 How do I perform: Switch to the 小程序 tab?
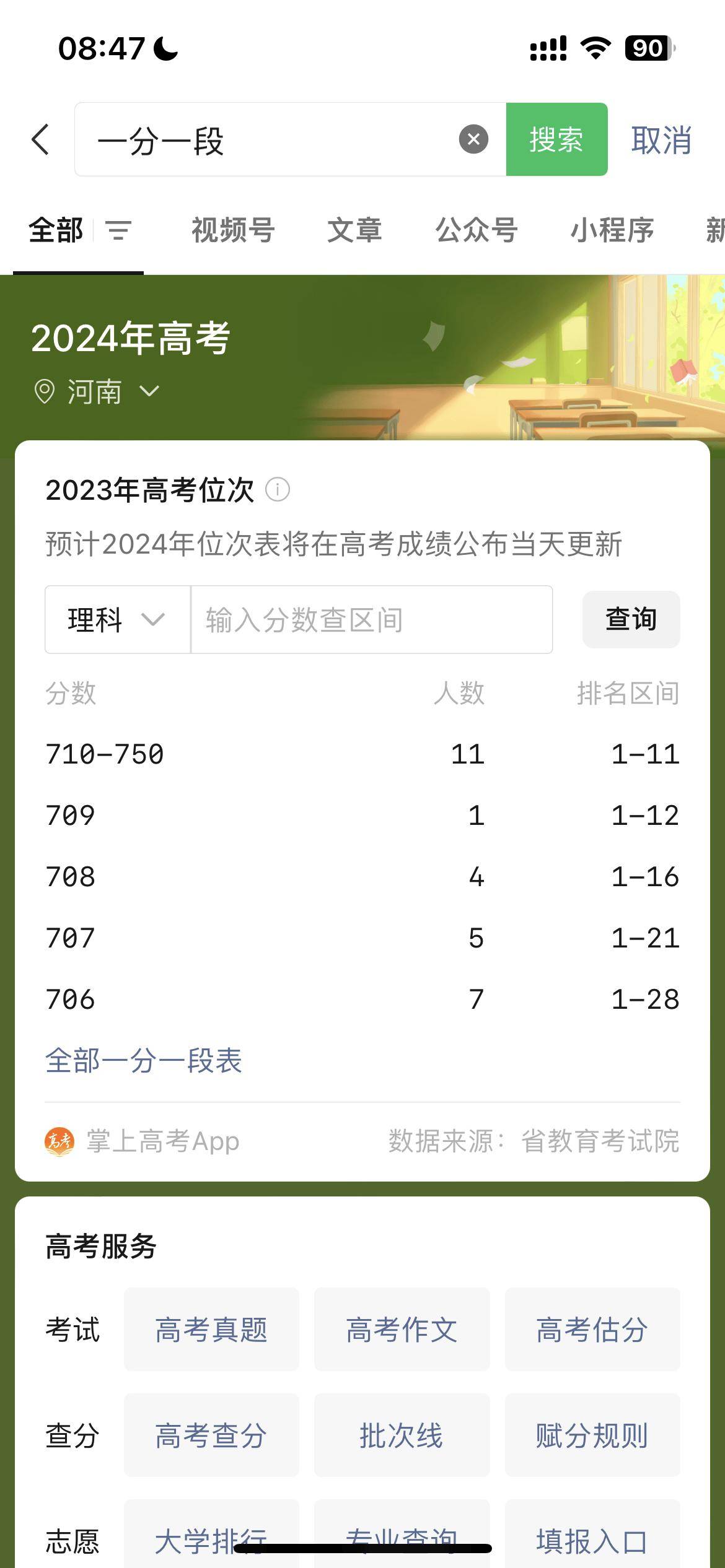point(612,230)
